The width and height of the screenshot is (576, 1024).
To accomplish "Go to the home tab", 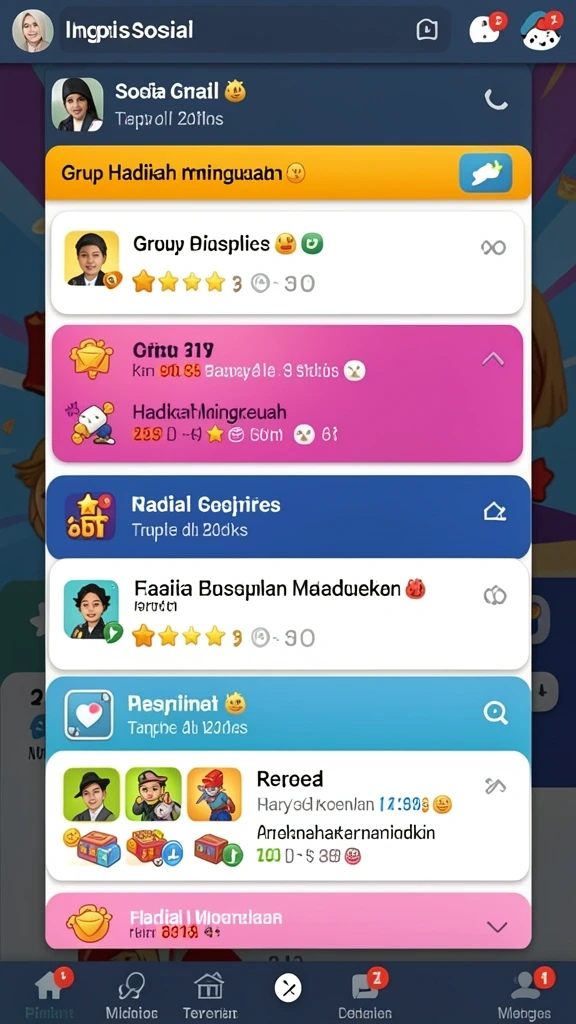I will [x=50, y=992].
